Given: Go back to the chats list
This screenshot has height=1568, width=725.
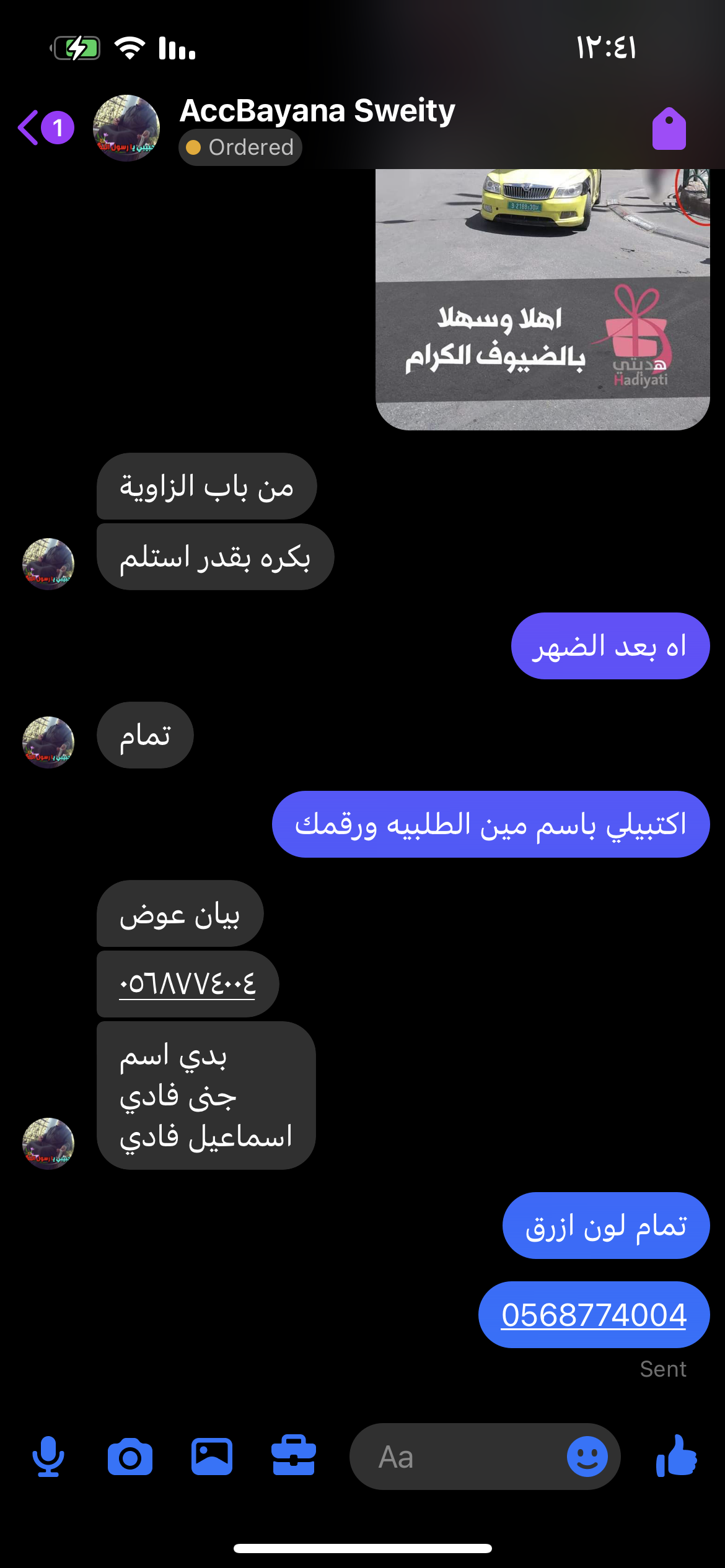Looking at the screenshot, I should click(29, 128).
